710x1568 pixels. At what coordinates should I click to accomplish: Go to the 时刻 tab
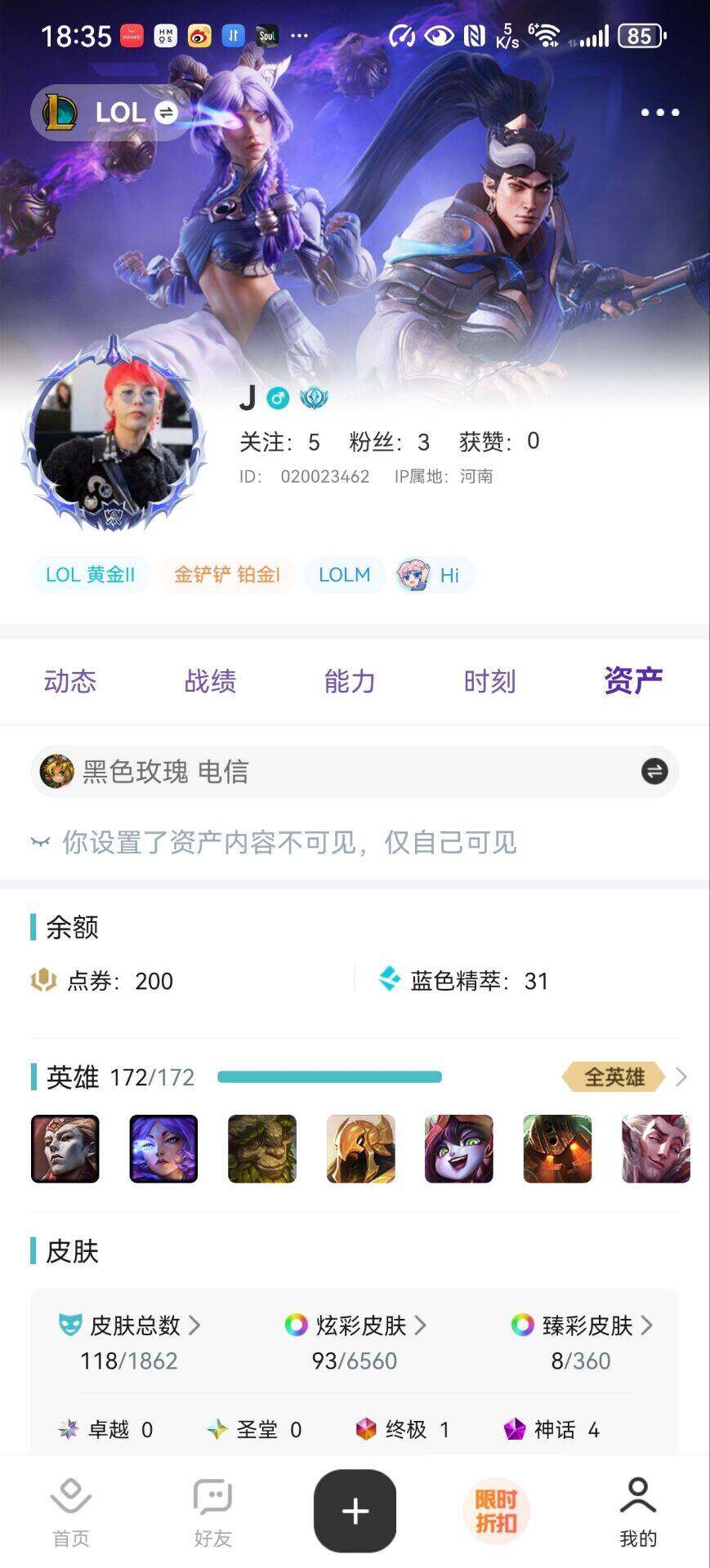(x=489, y=681)
